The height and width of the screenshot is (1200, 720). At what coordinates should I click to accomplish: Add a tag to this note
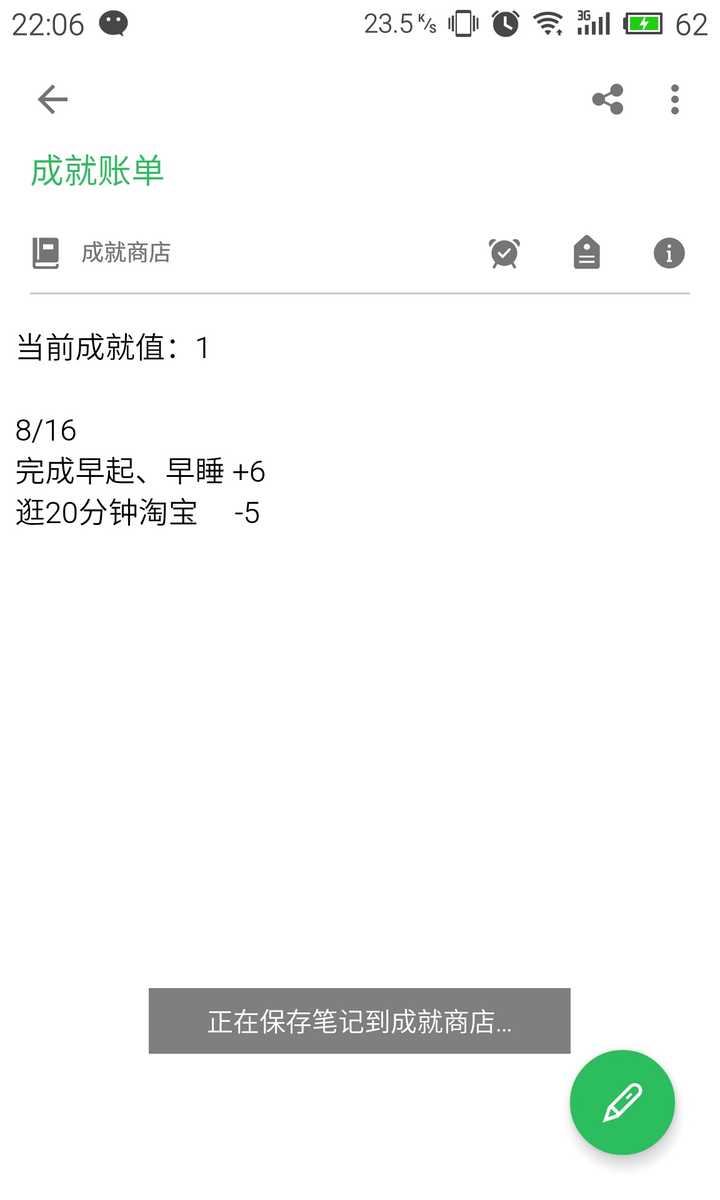pos(587,253)
